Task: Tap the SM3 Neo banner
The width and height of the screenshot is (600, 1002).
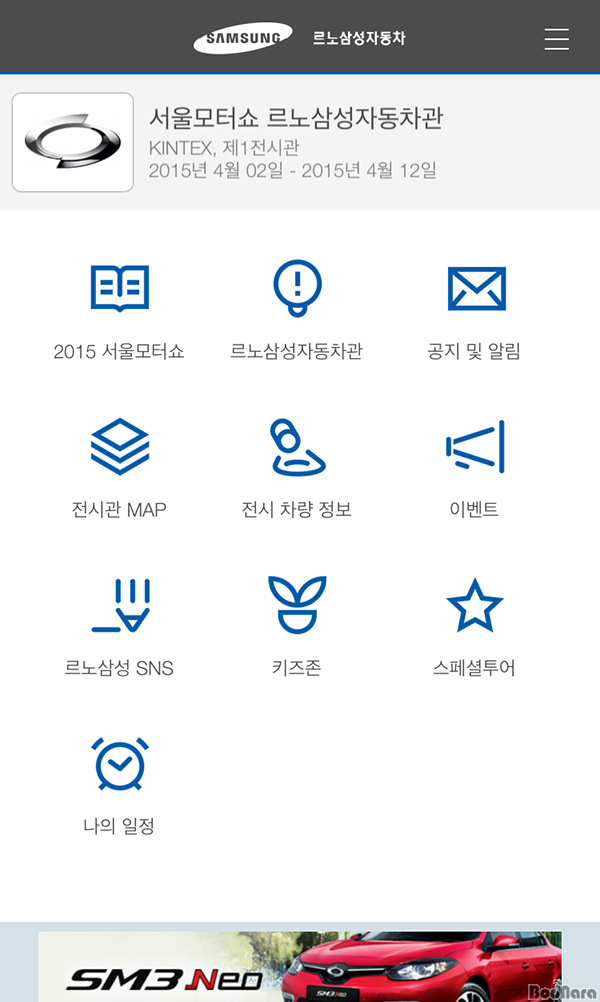Action: pos(300,967)
